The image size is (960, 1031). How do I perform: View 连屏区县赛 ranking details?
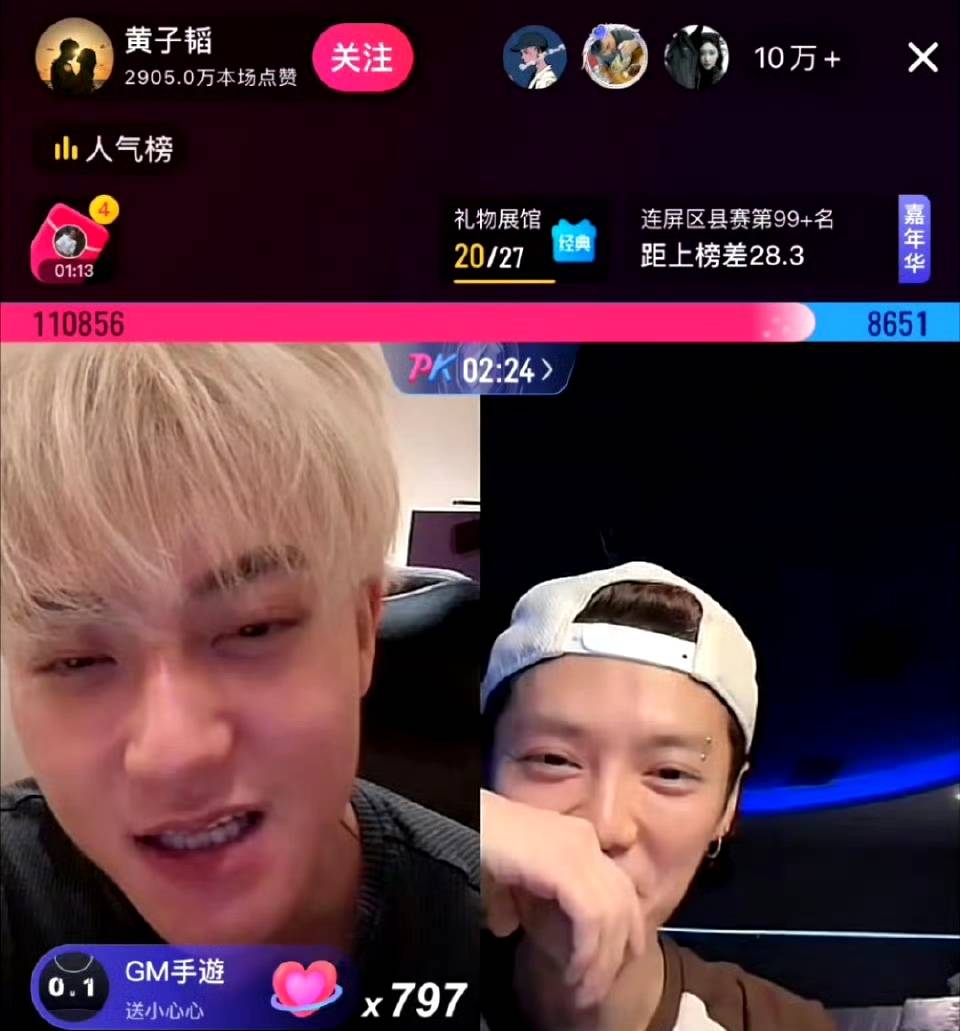737,239
